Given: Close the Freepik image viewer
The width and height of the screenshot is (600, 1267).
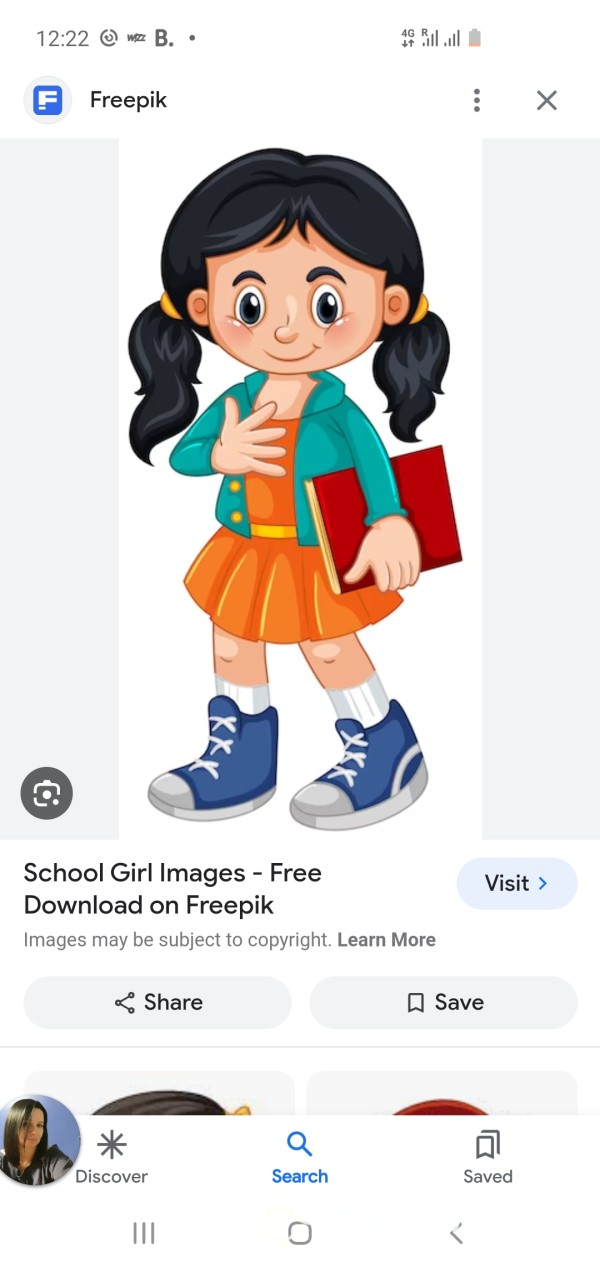Looking at the screenshot, I should pos(546,100).
